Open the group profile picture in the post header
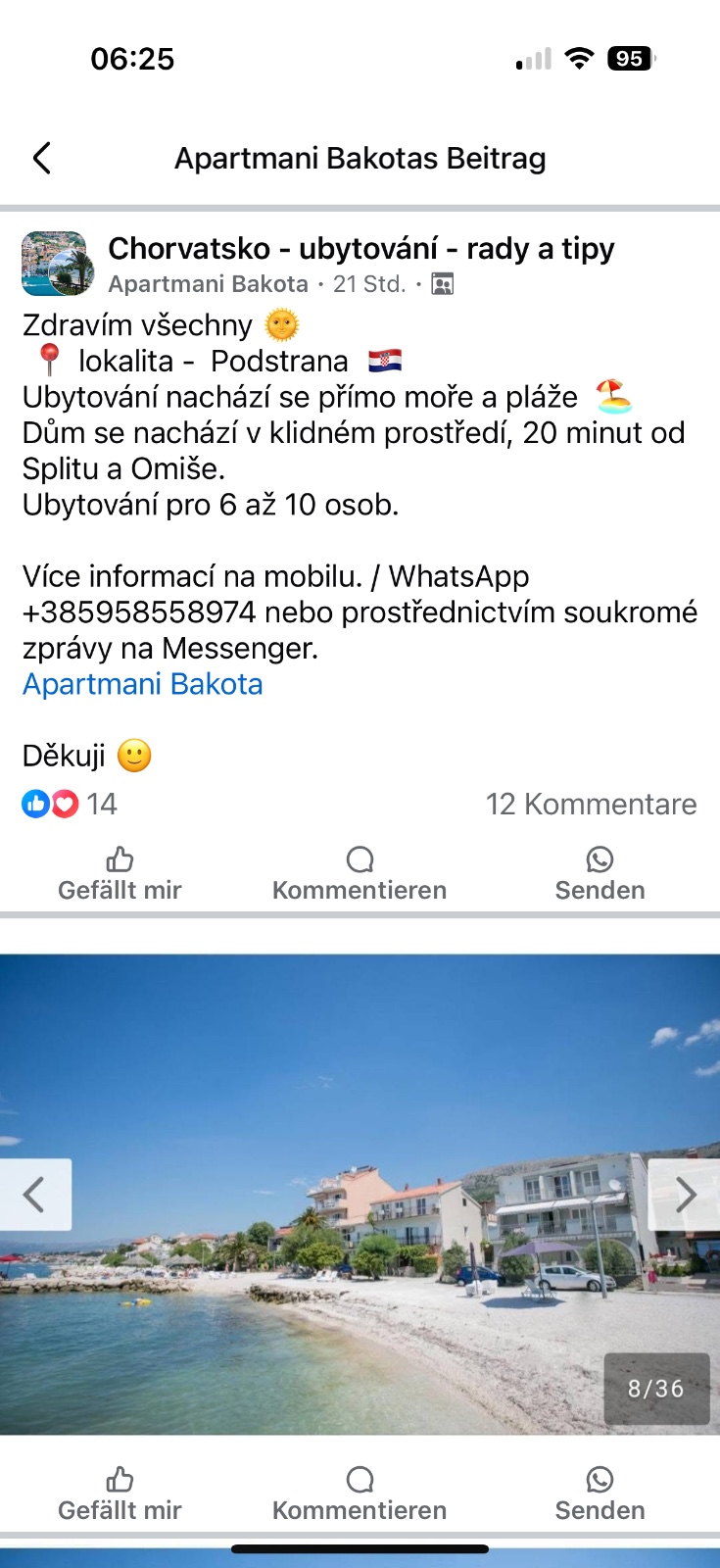 58,264
